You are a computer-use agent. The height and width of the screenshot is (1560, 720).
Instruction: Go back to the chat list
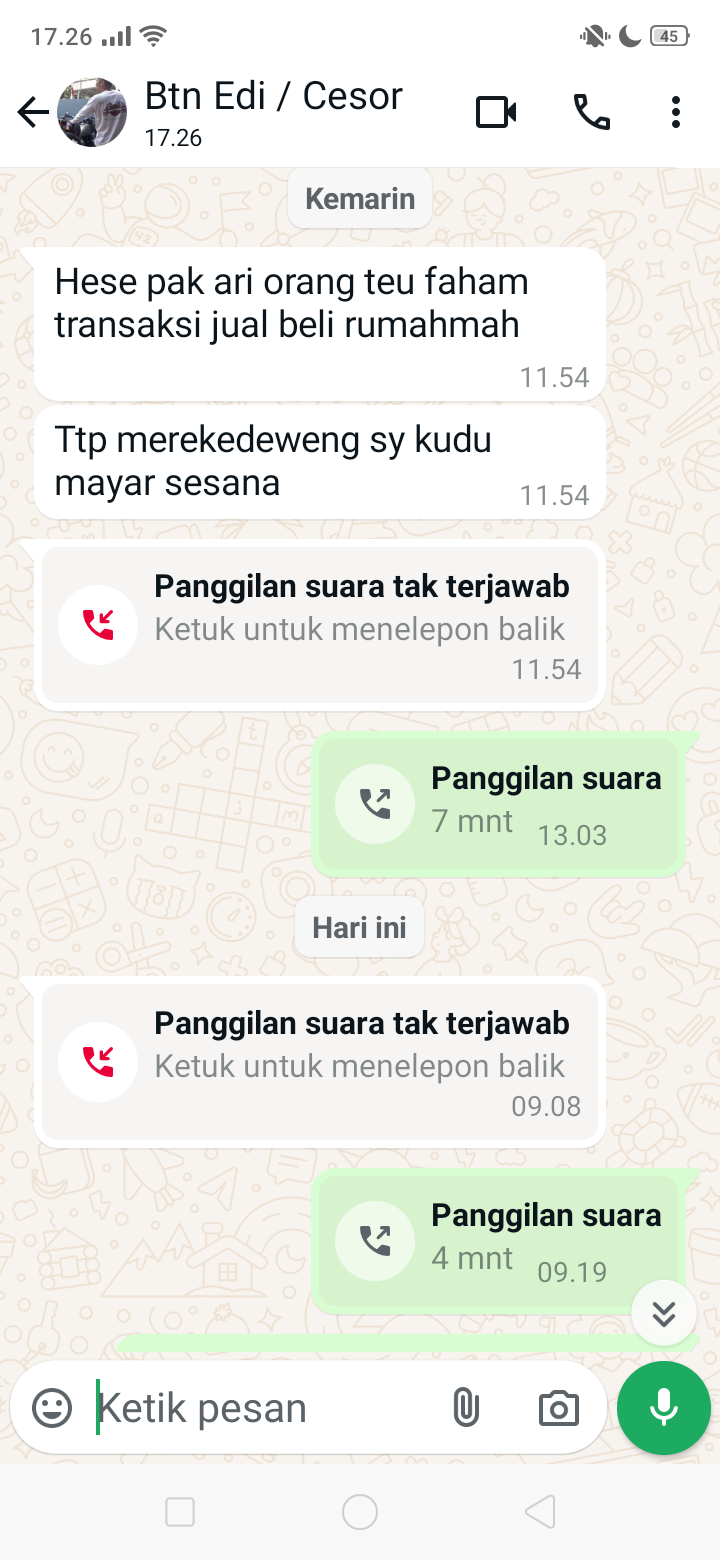pyautogui.click(x=33, y=112)
